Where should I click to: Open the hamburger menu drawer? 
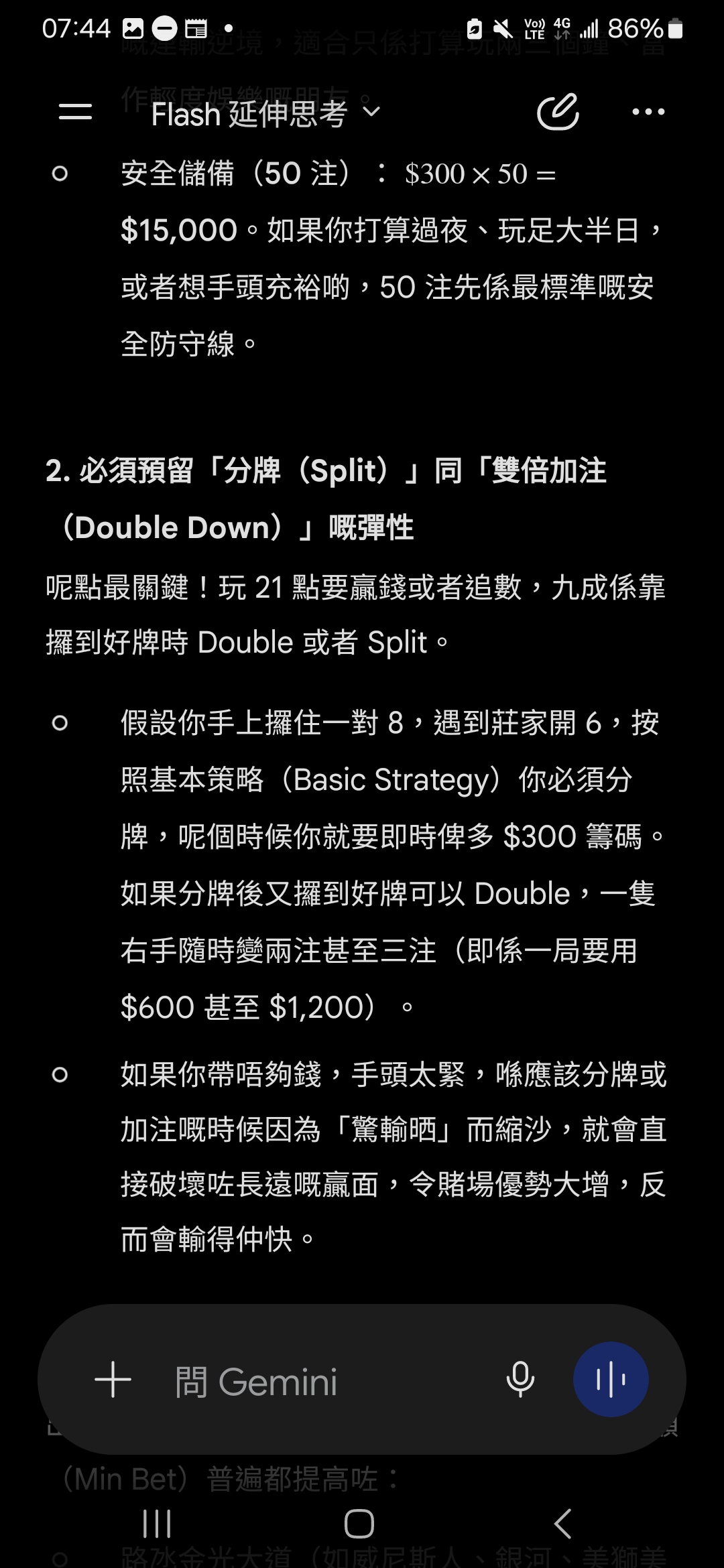click(75, 112)
